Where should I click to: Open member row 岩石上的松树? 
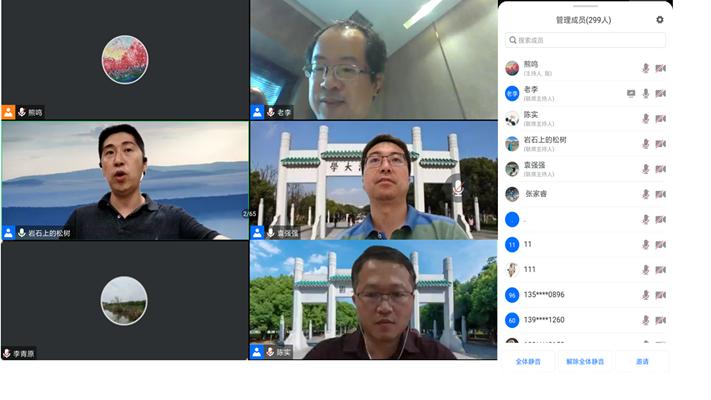click(x=570, y=143)
